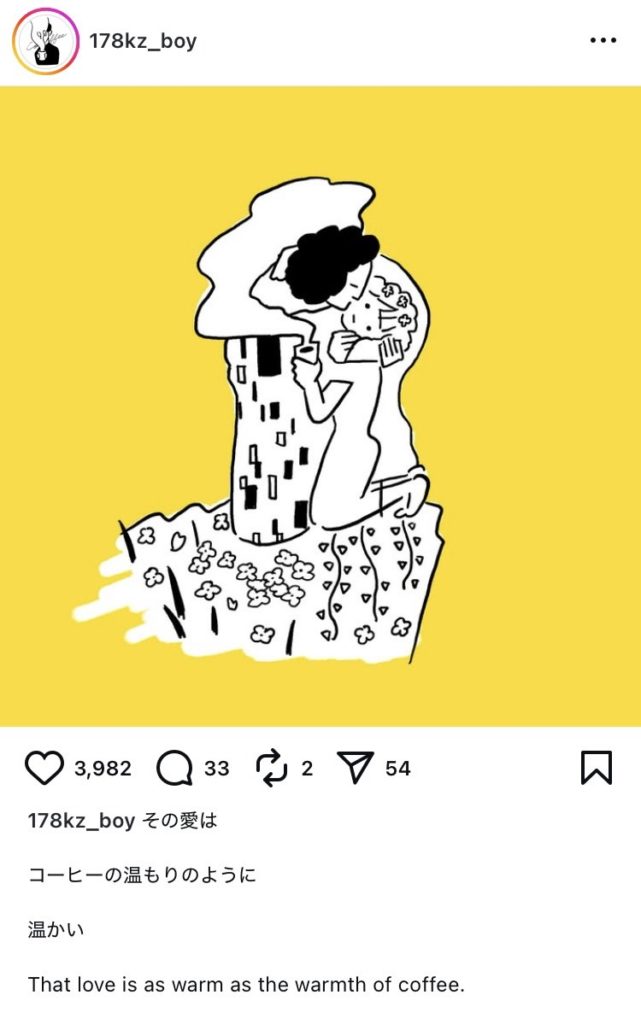Image resolution: width=641 pixels, height=1024 pixels.
Task: Open the 178kz_boy username in header
Action: (142, 41)
